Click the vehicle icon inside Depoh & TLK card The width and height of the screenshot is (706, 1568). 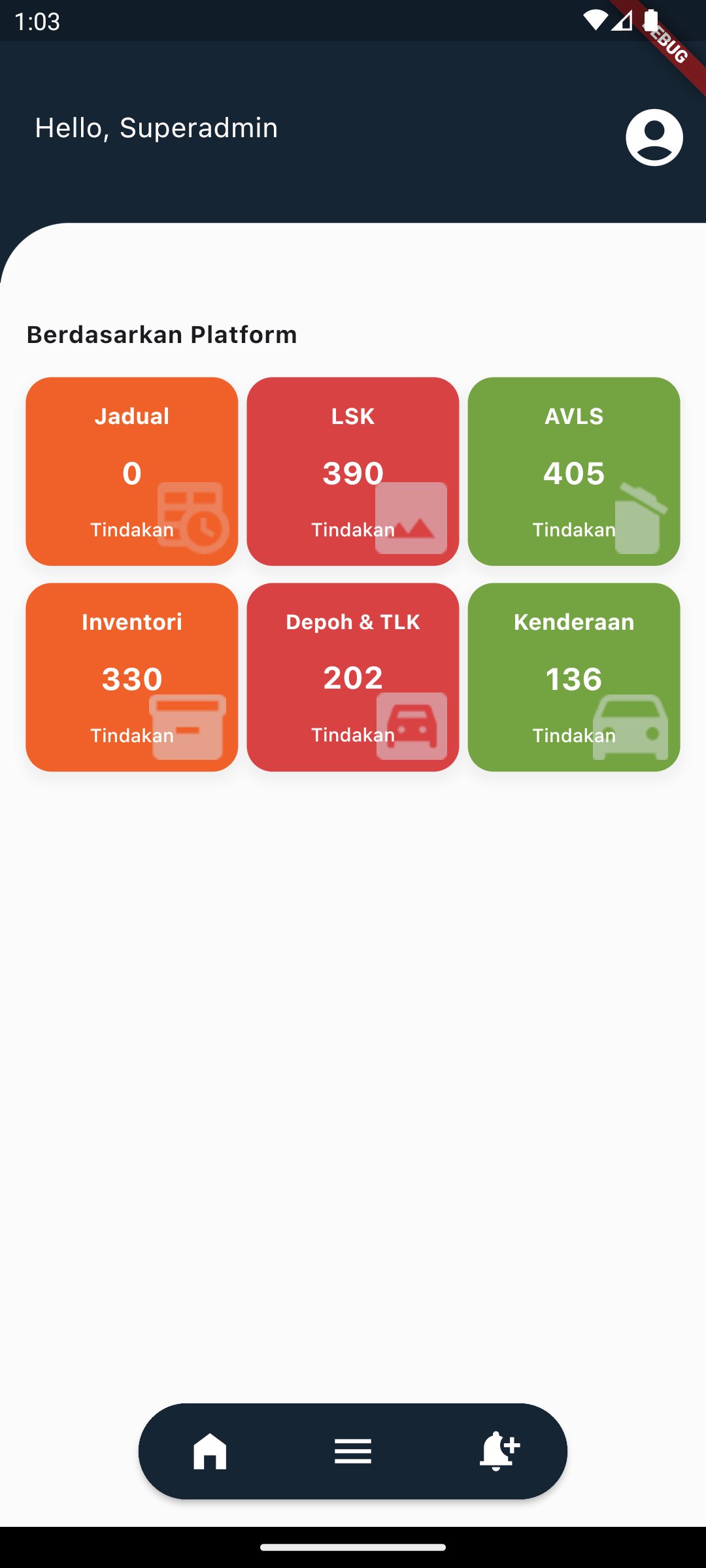(411, 725)
